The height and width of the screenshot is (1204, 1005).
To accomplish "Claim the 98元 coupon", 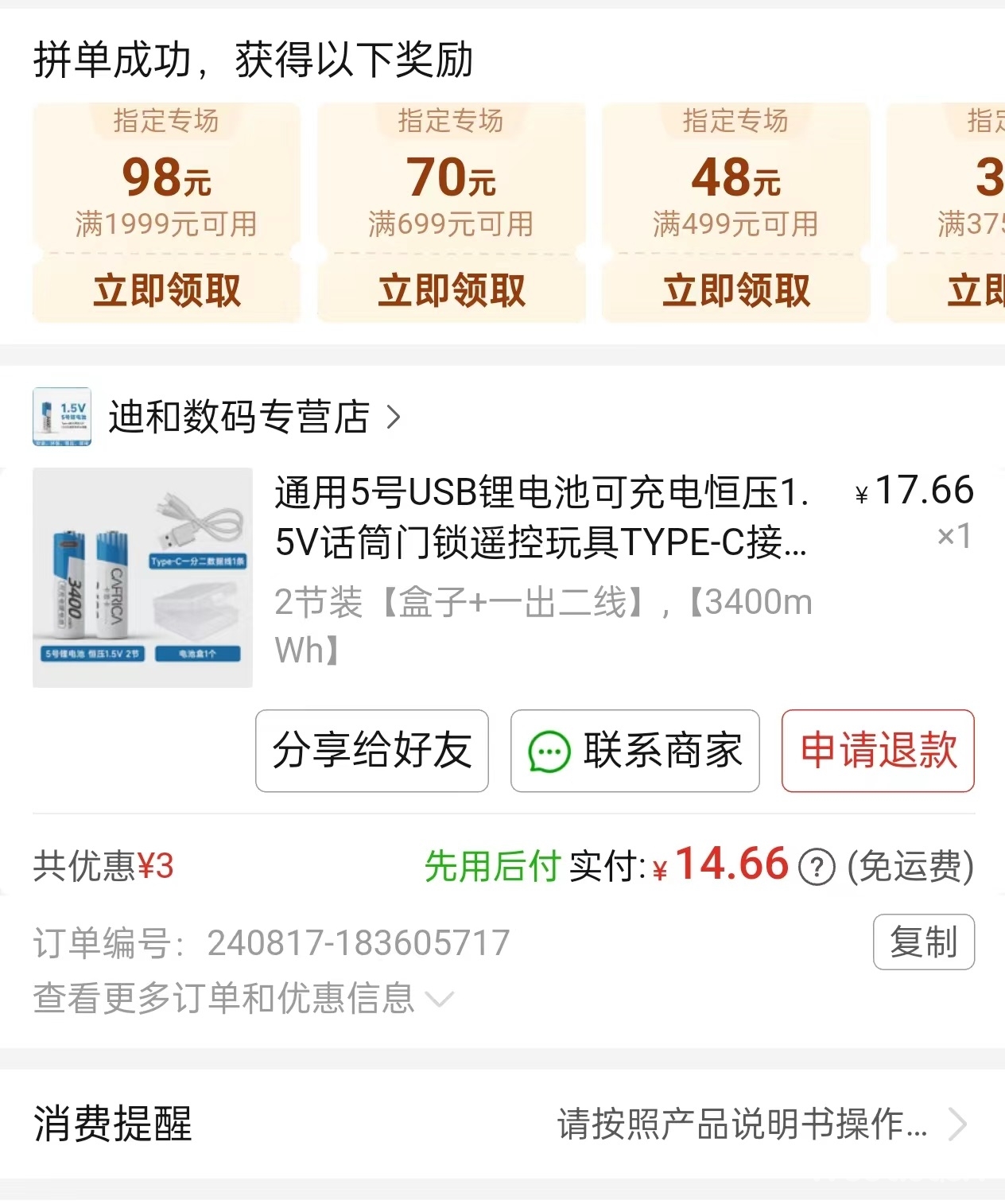I will 166,290.
